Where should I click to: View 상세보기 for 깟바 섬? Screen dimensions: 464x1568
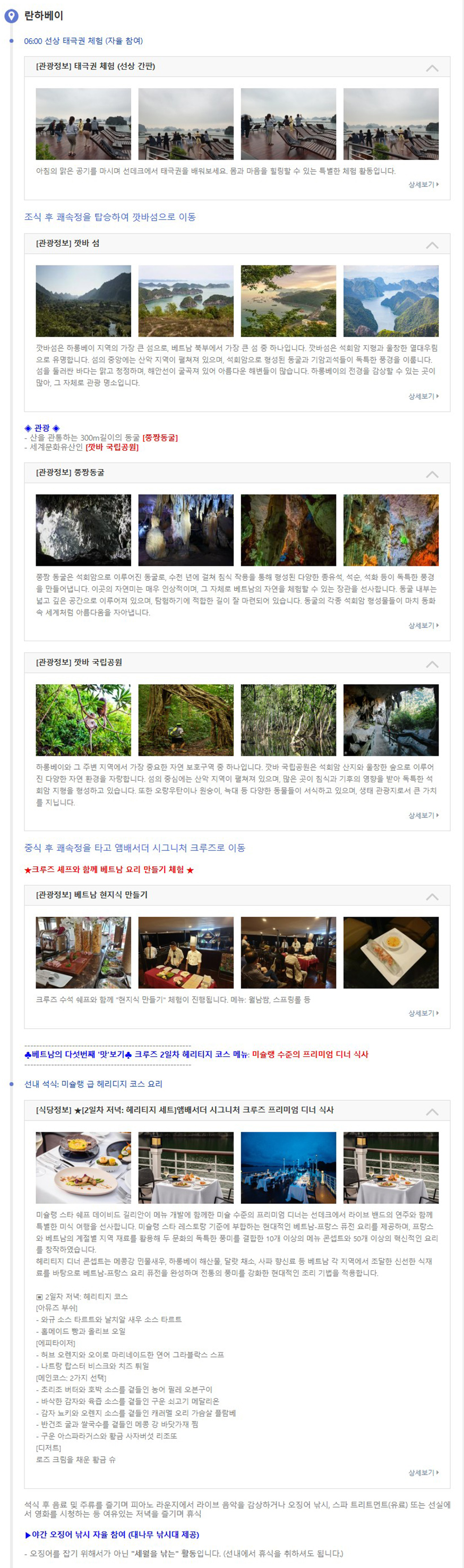point(423,397)
